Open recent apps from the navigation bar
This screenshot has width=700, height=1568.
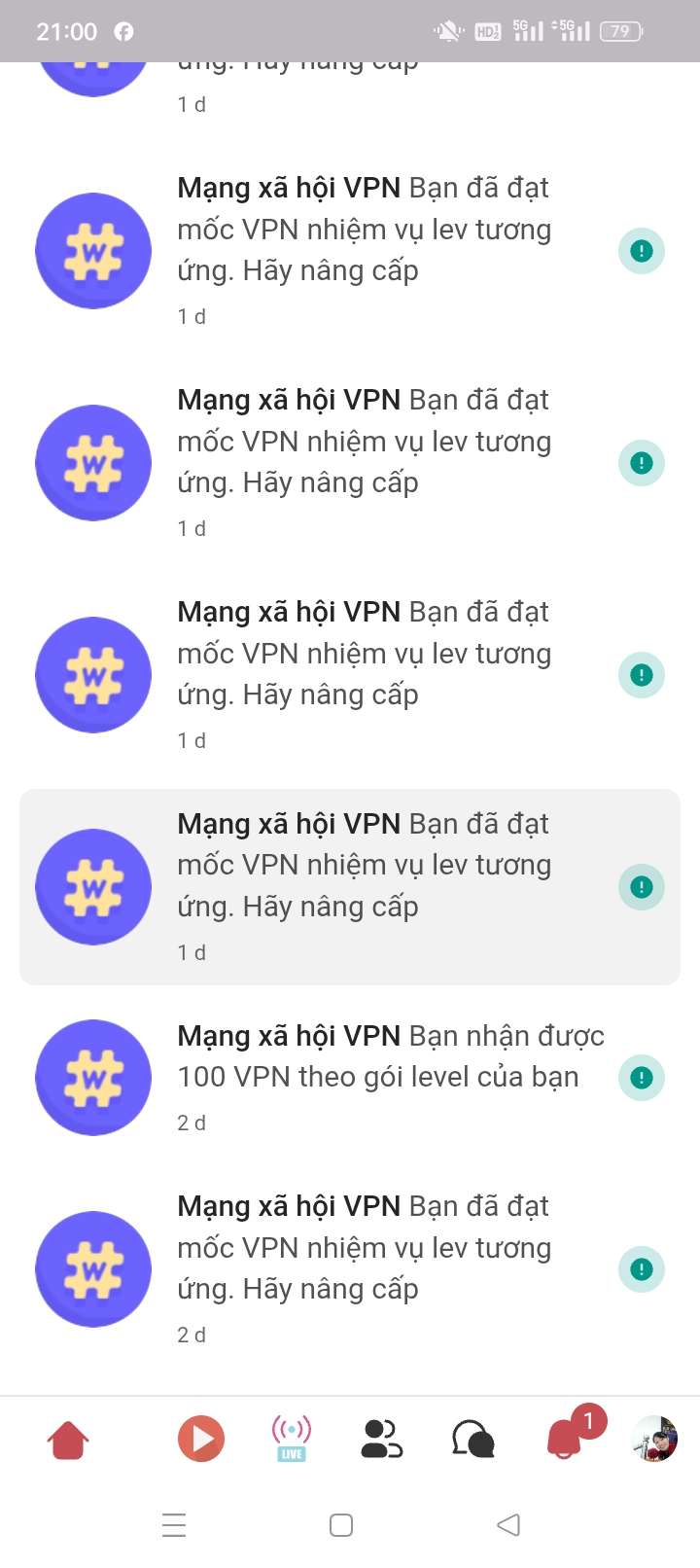tap(174, 1524)
